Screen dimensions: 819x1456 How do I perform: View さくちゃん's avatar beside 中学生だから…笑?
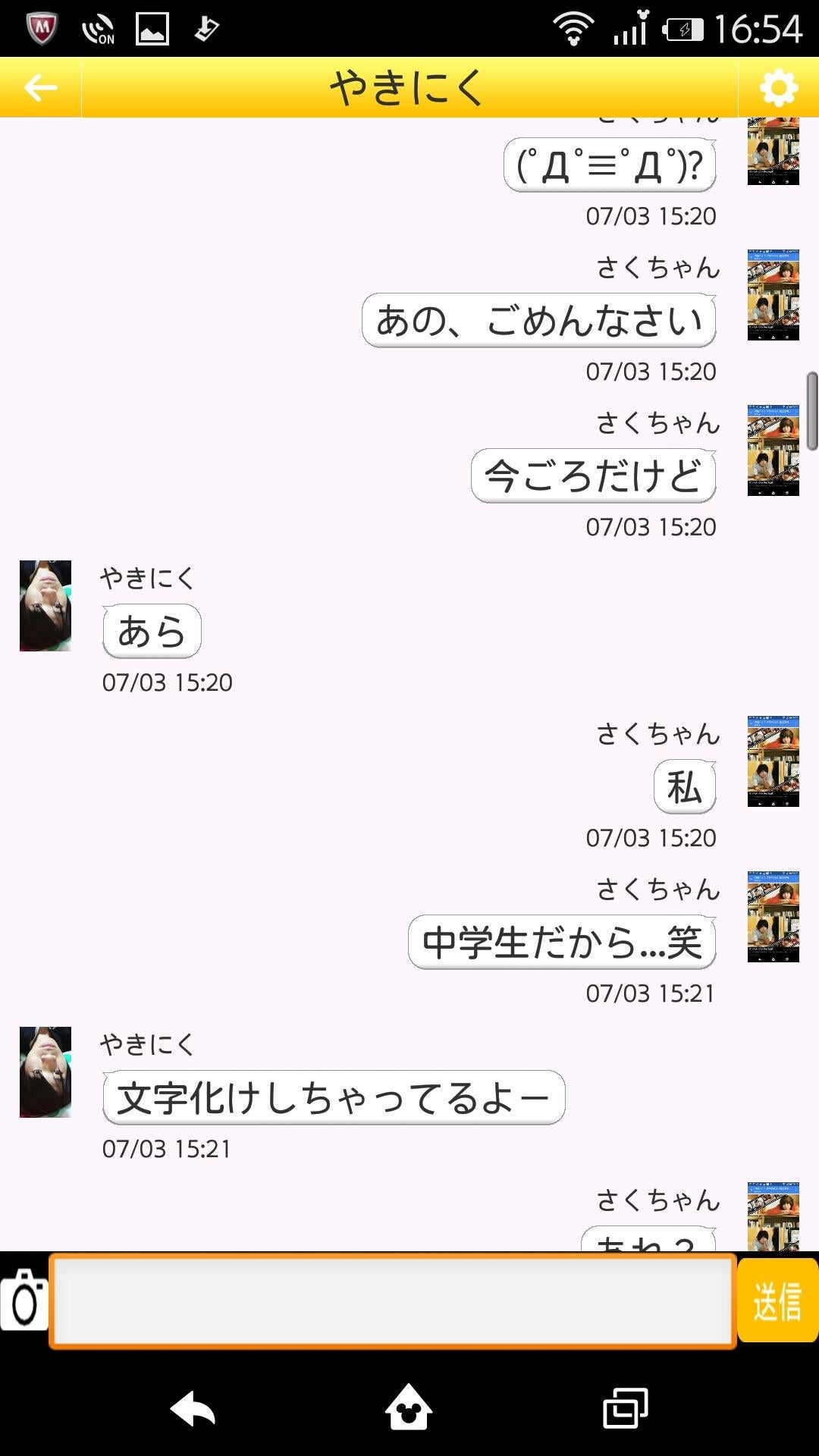pyautogui.click(x=773, y=917)
